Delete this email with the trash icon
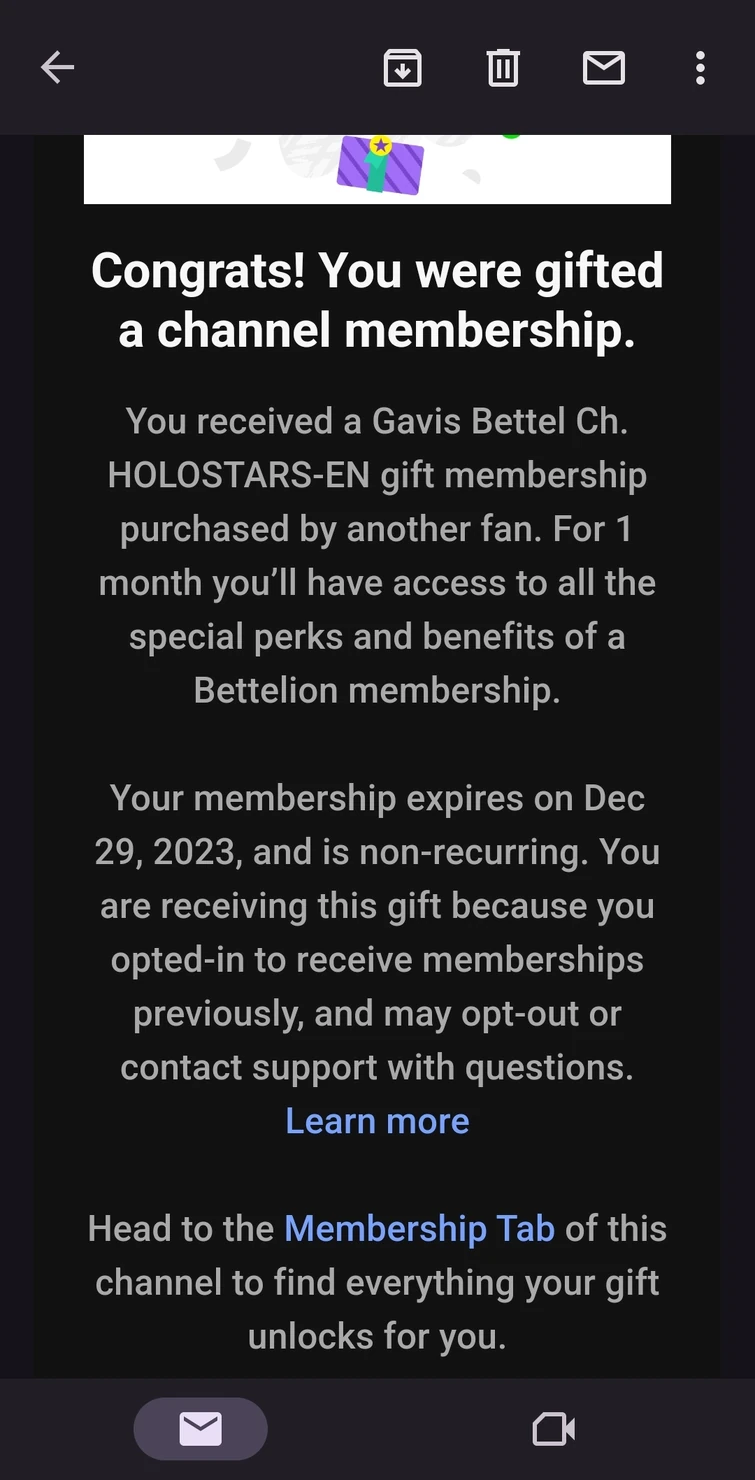Screen dimensions: 755x1480 [503, 68]
